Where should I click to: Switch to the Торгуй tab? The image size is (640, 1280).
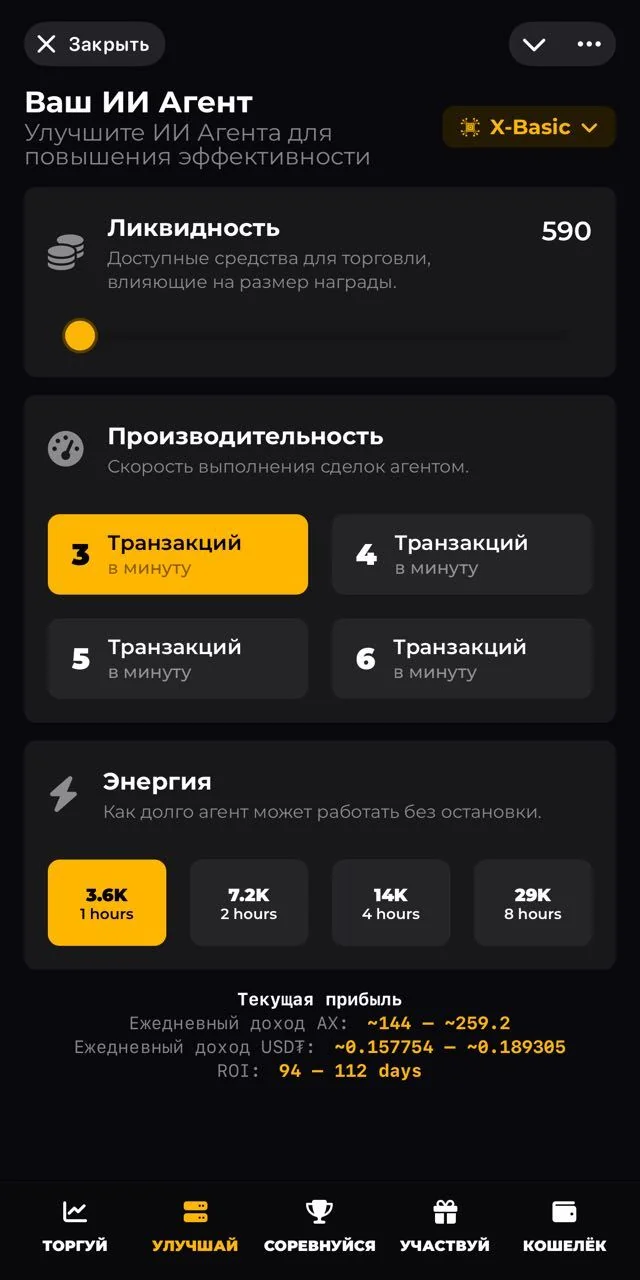75,1227
